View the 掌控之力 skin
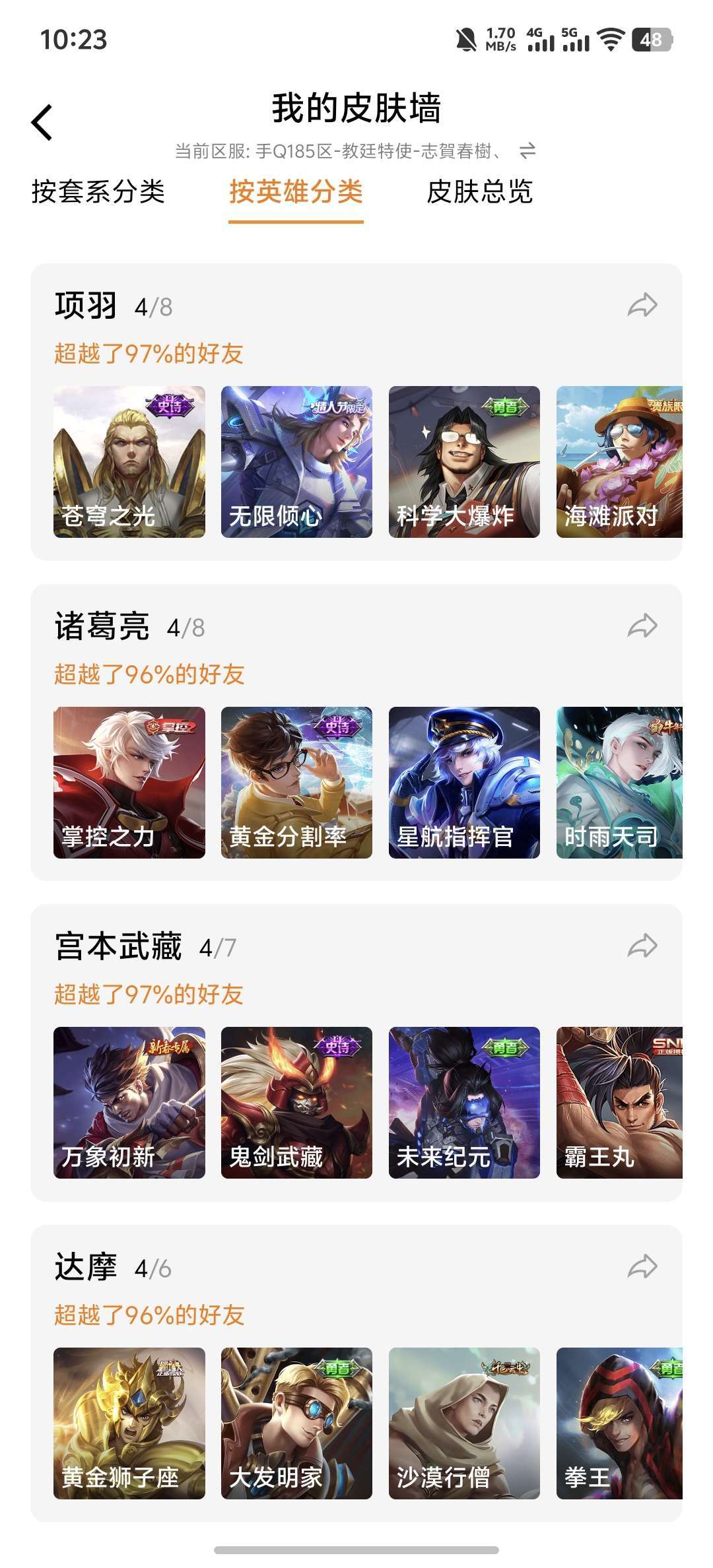Image resolution: width=713 pixels, height=1568 pixels. pos(129,783)
